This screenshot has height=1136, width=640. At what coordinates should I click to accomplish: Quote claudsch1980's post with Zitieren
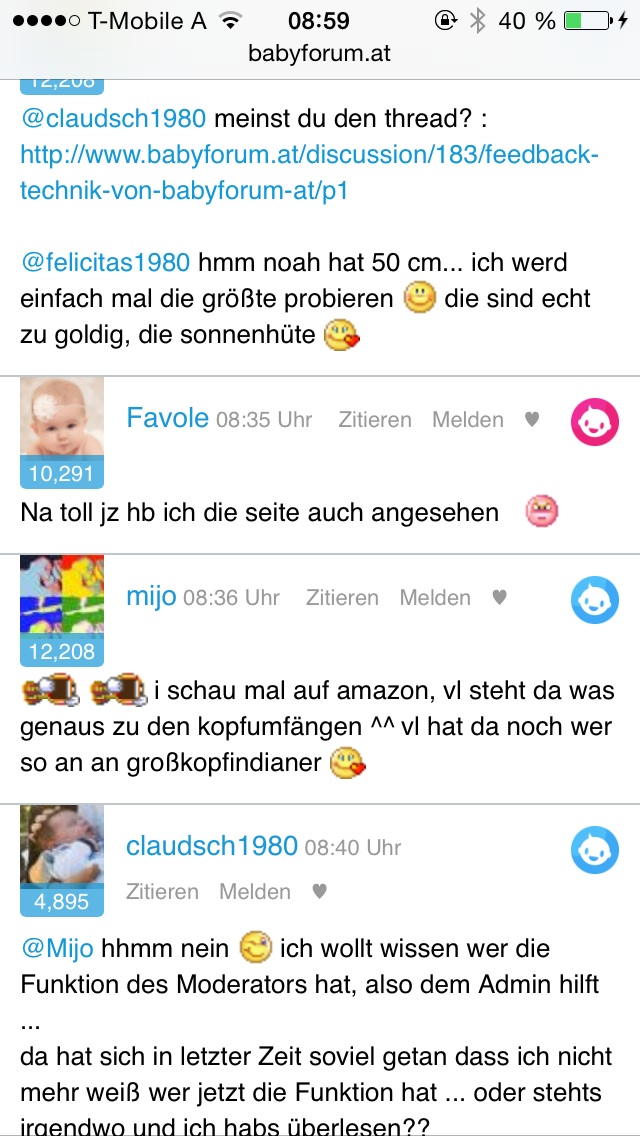pos(162,892)
